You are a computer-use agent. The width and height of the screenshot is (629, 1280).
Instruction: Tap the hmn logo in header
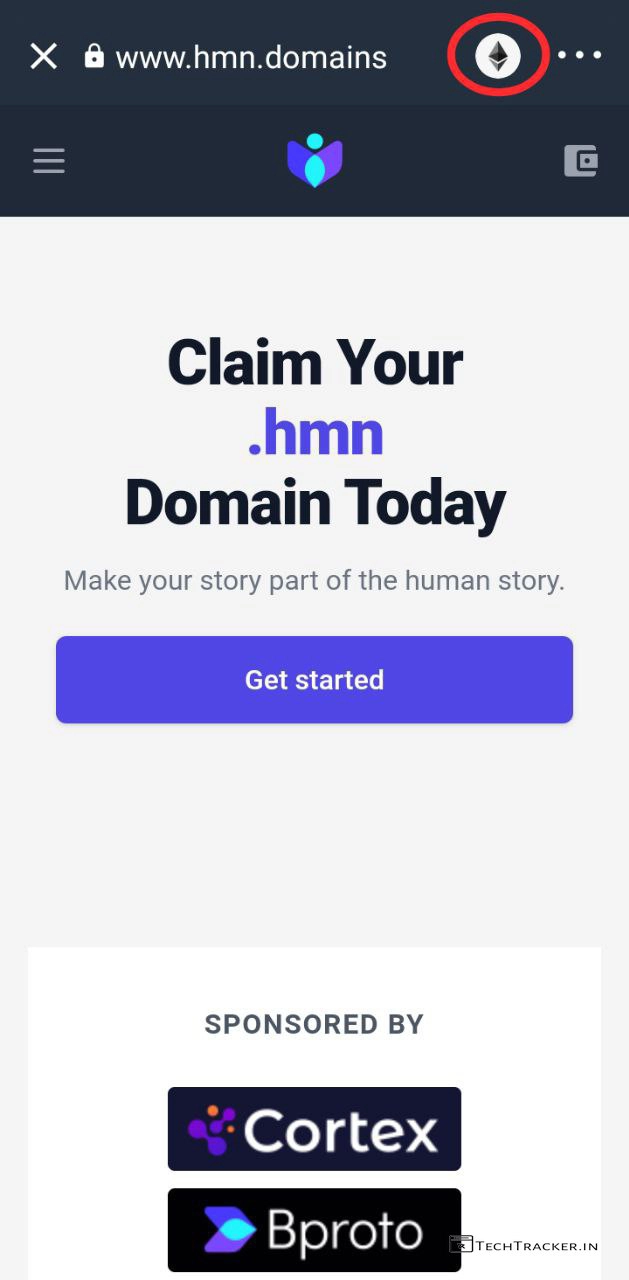pos(315,161)
